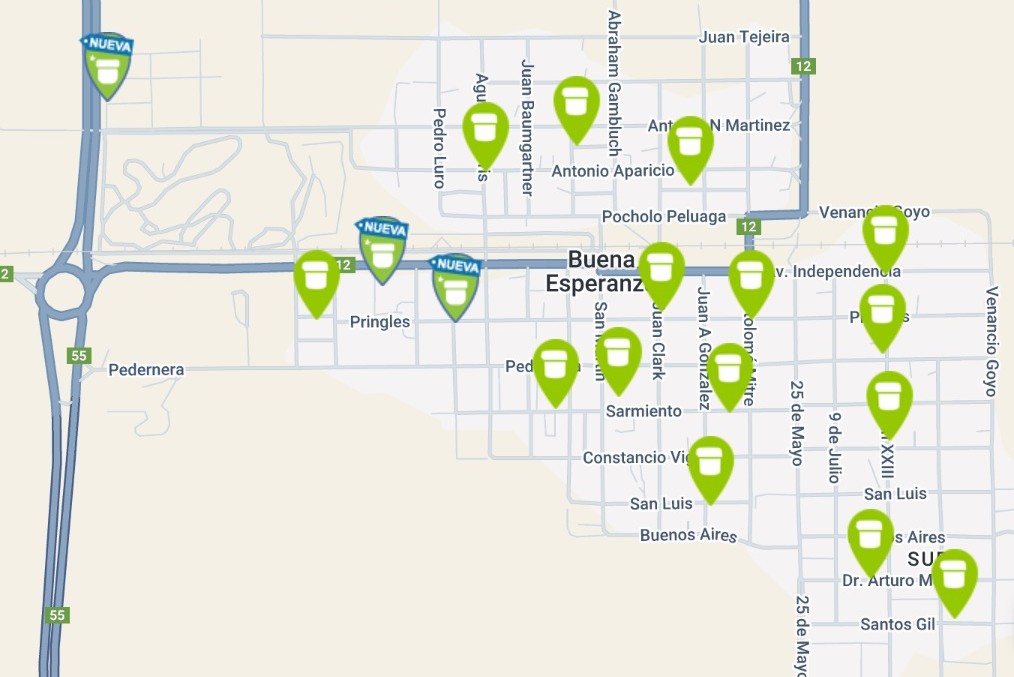Screen dimensions: 1014x677
Task: Select the NUEVA pin beside the western highway
Action: (107, 64)
